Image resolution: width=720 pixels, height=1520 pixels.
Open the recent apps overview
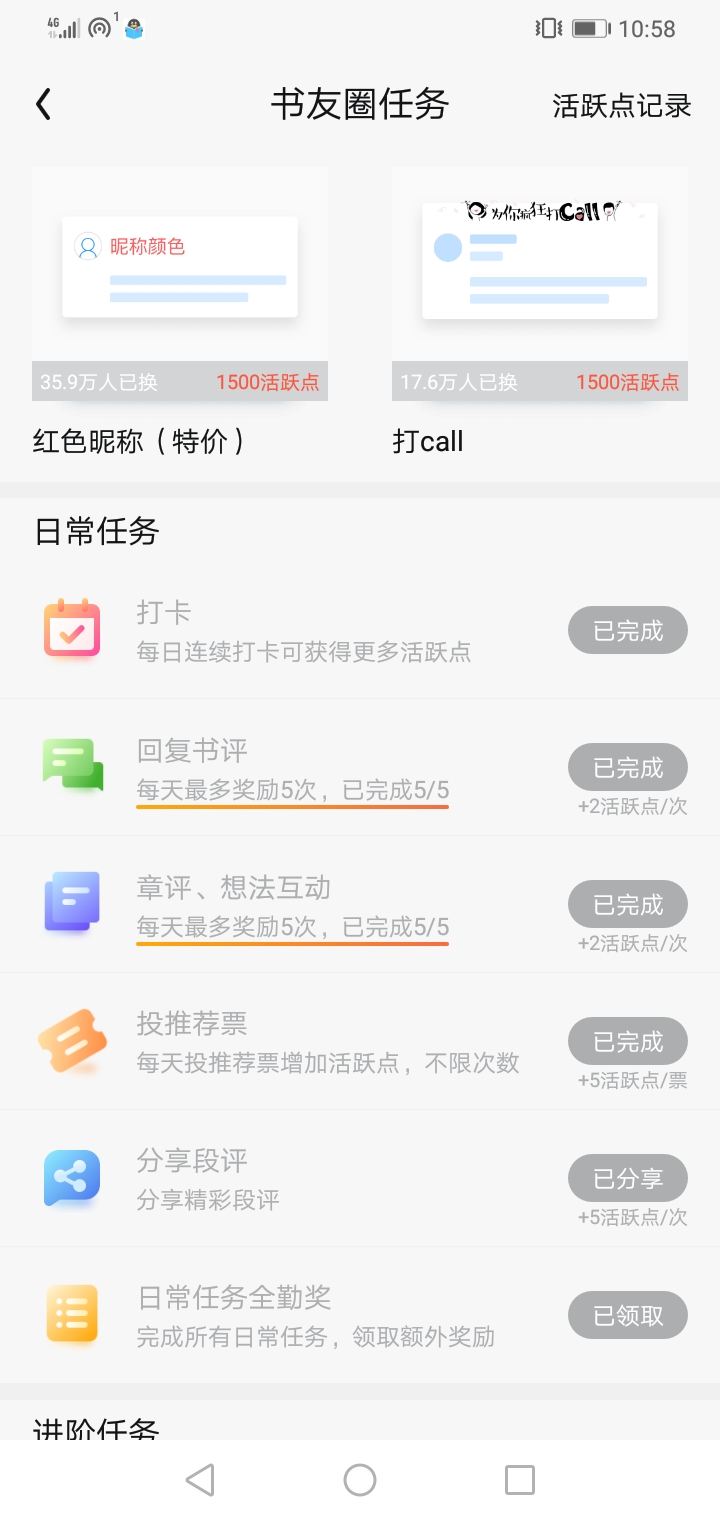point(520,1480)
